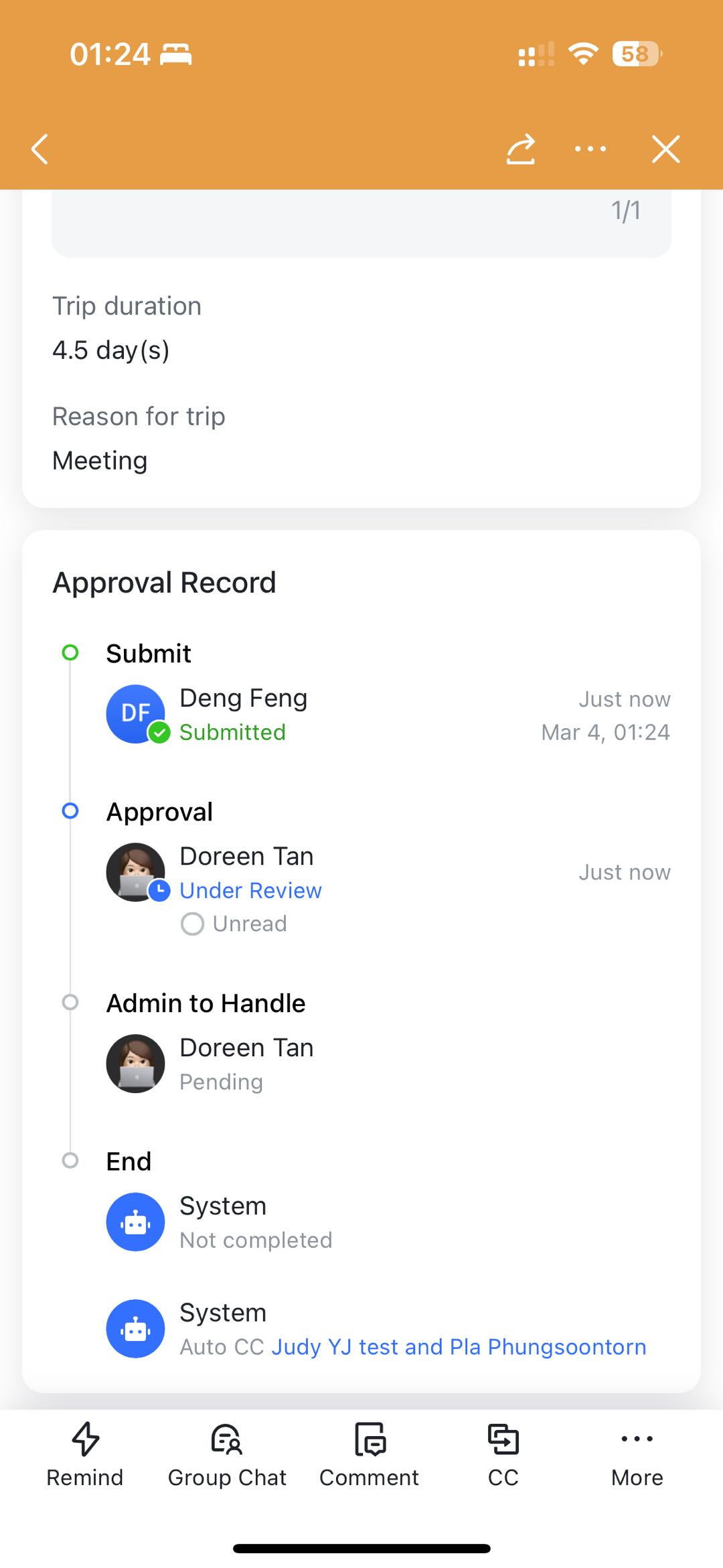
Task: CC this approval to someone
Action: 503,1453
